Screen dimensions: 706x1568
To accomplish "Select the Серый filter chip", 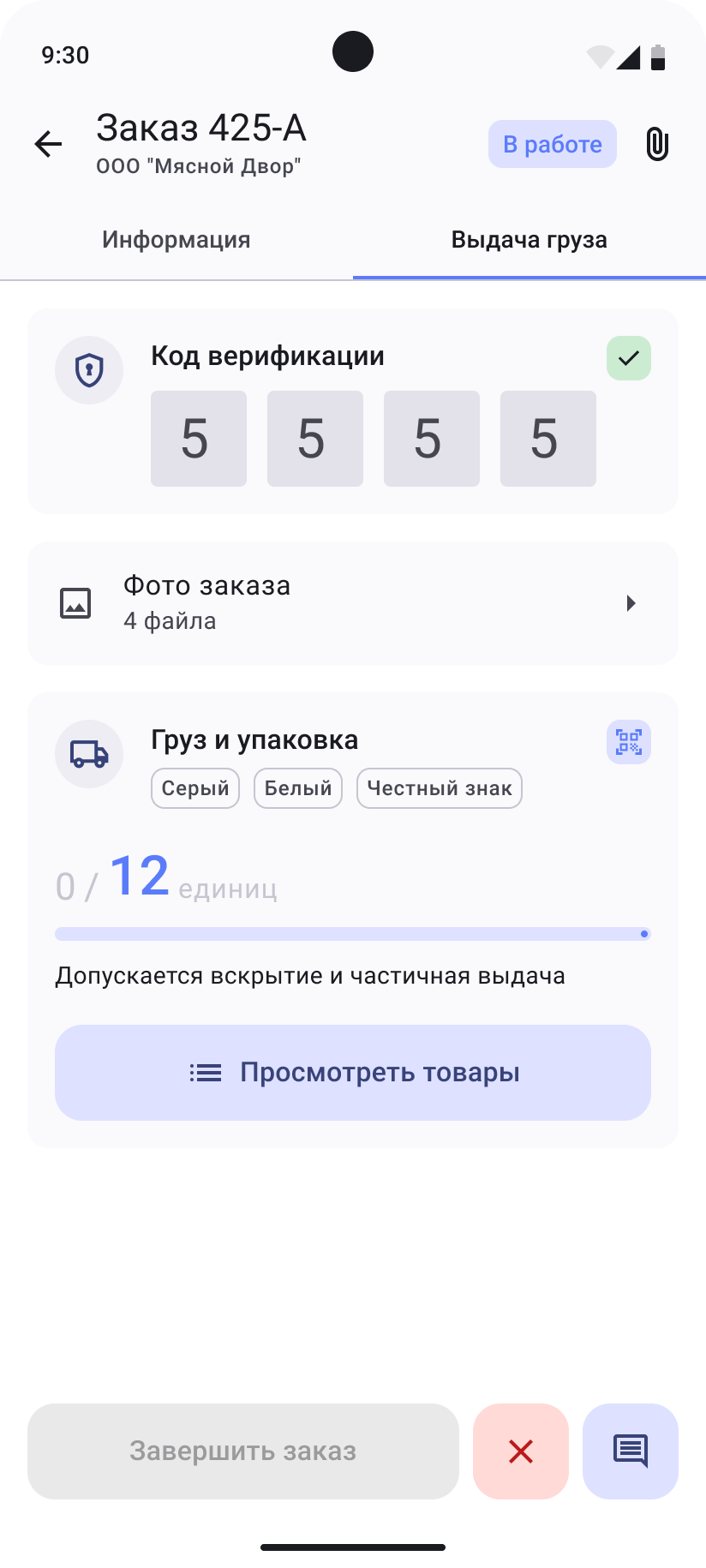I will [x=194, y=788].
